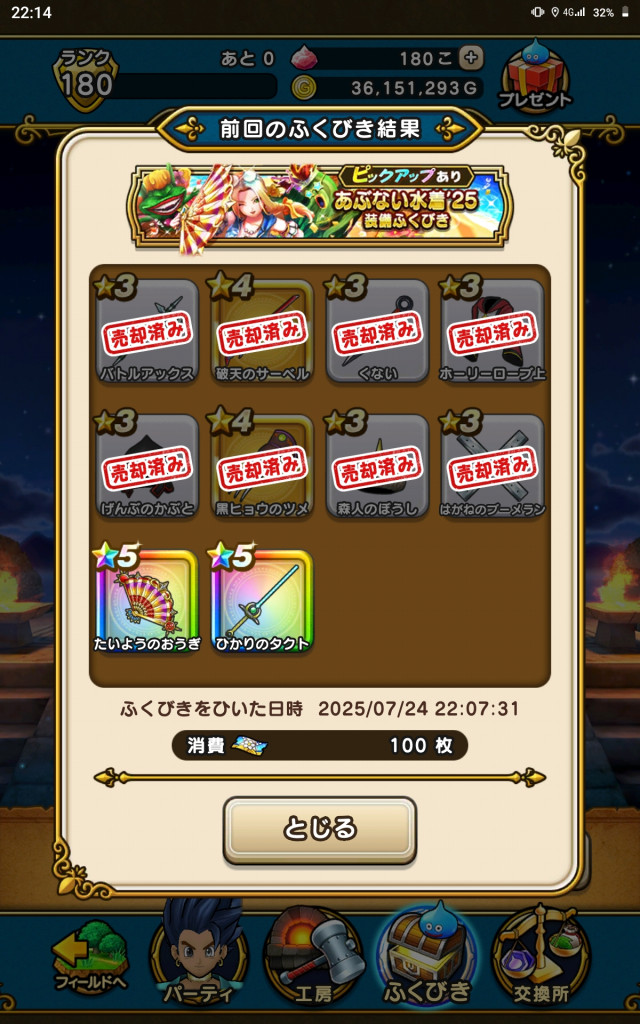Screen dimensions: 640x1024
Task: Add more gems with the plus icon
Action: tap(471, 58)
